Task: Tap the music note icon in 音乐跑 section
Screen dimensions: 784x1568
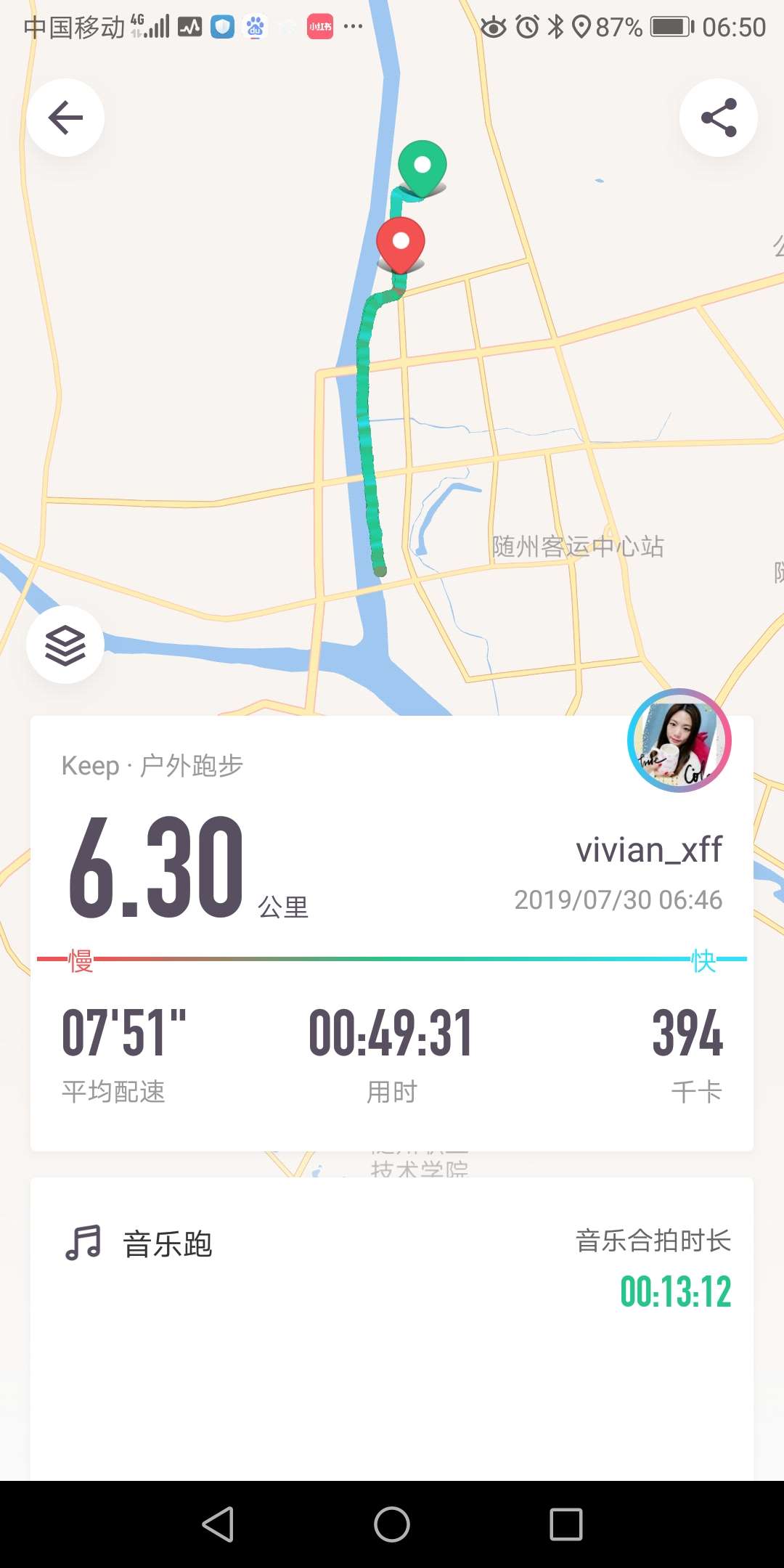Action: 83,1242
